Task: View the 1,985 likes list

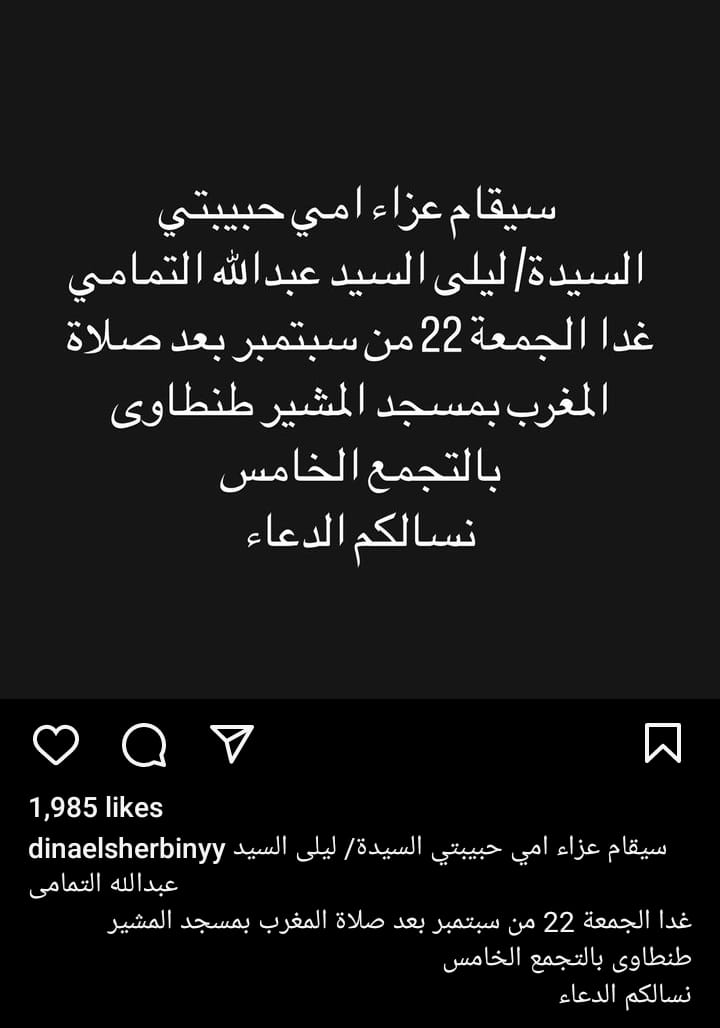Action: pyautogui.click(x=96, y=807)
